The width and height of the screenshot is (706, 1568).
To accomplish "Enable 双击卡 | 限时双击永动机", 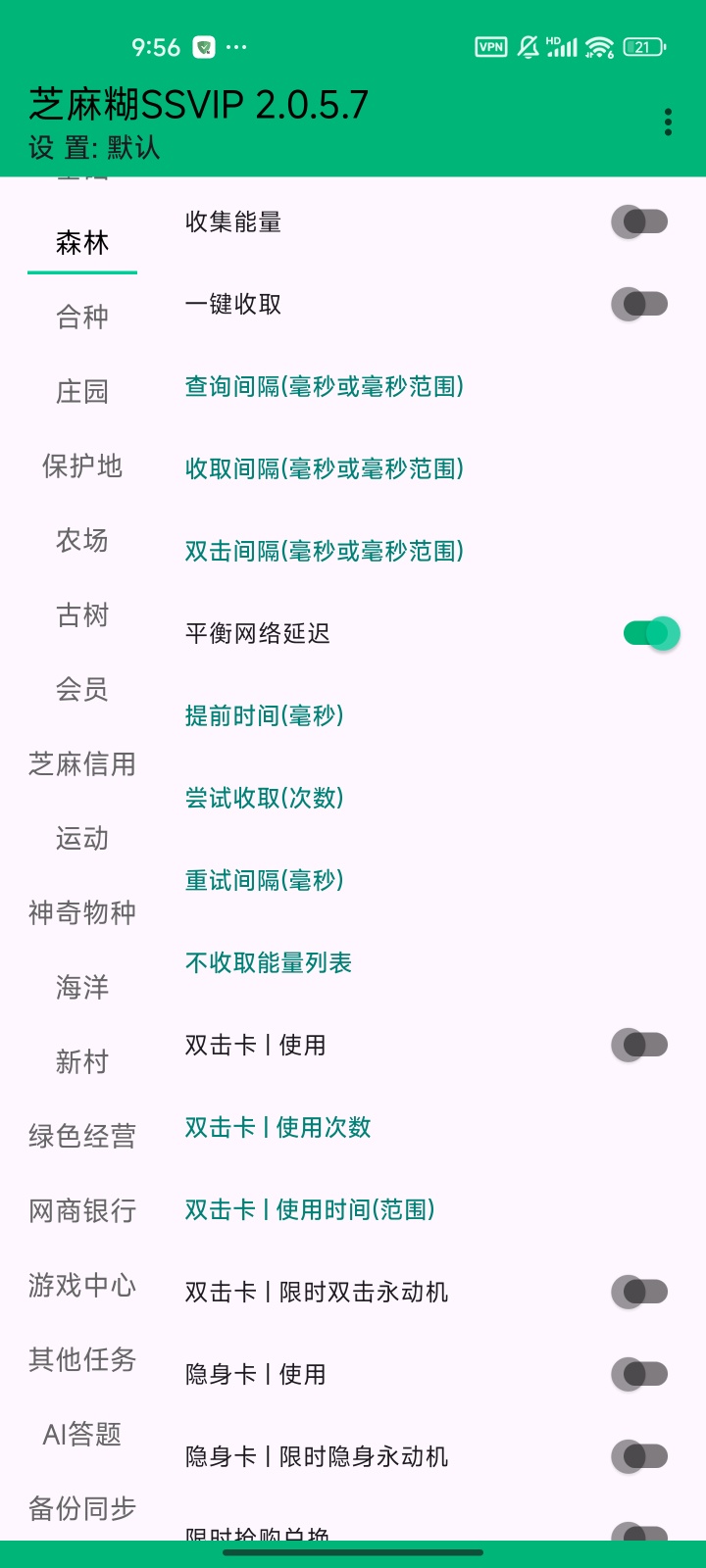I will [x=639, y=1292].
